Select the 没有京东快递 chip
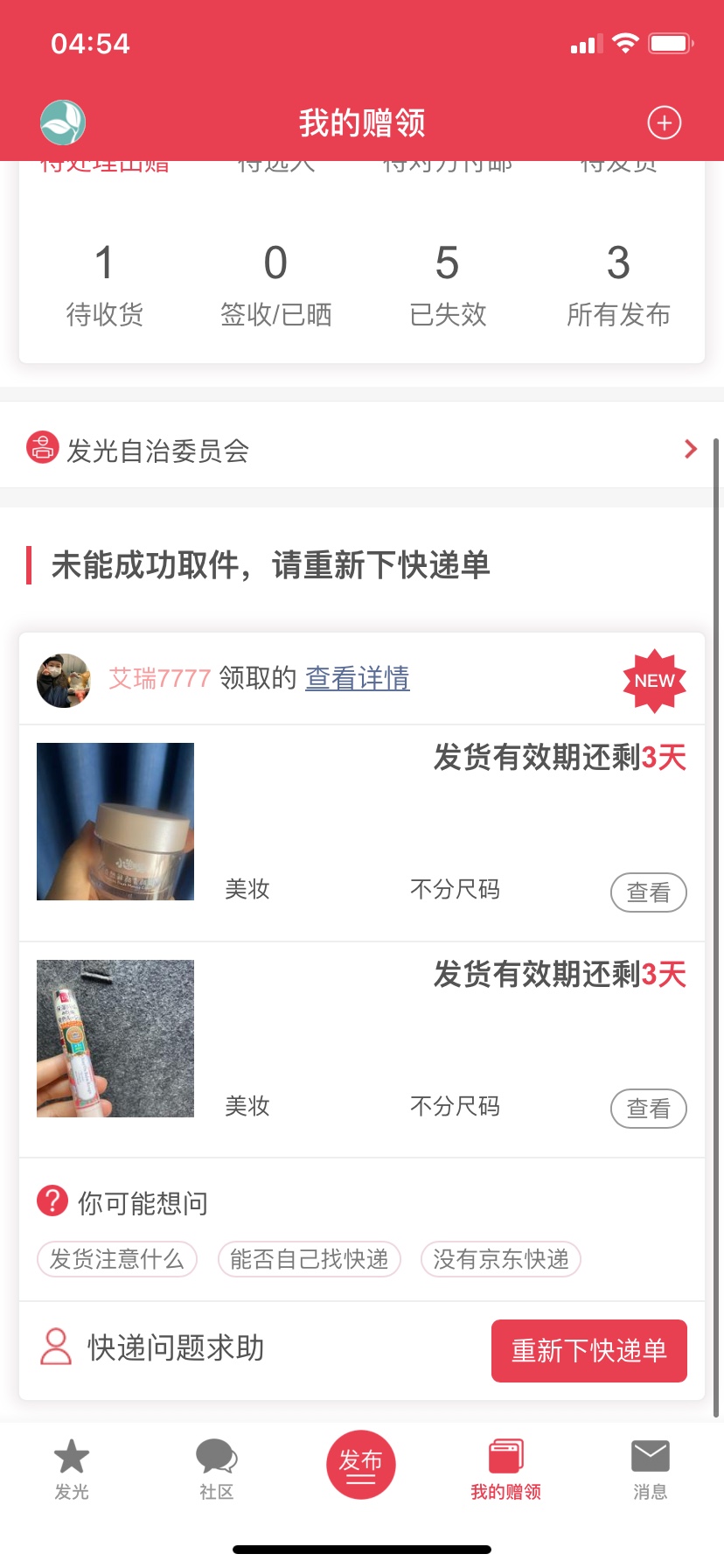Image resolution: width=724 pixels, height=1568 pixels. (501, 1259)
